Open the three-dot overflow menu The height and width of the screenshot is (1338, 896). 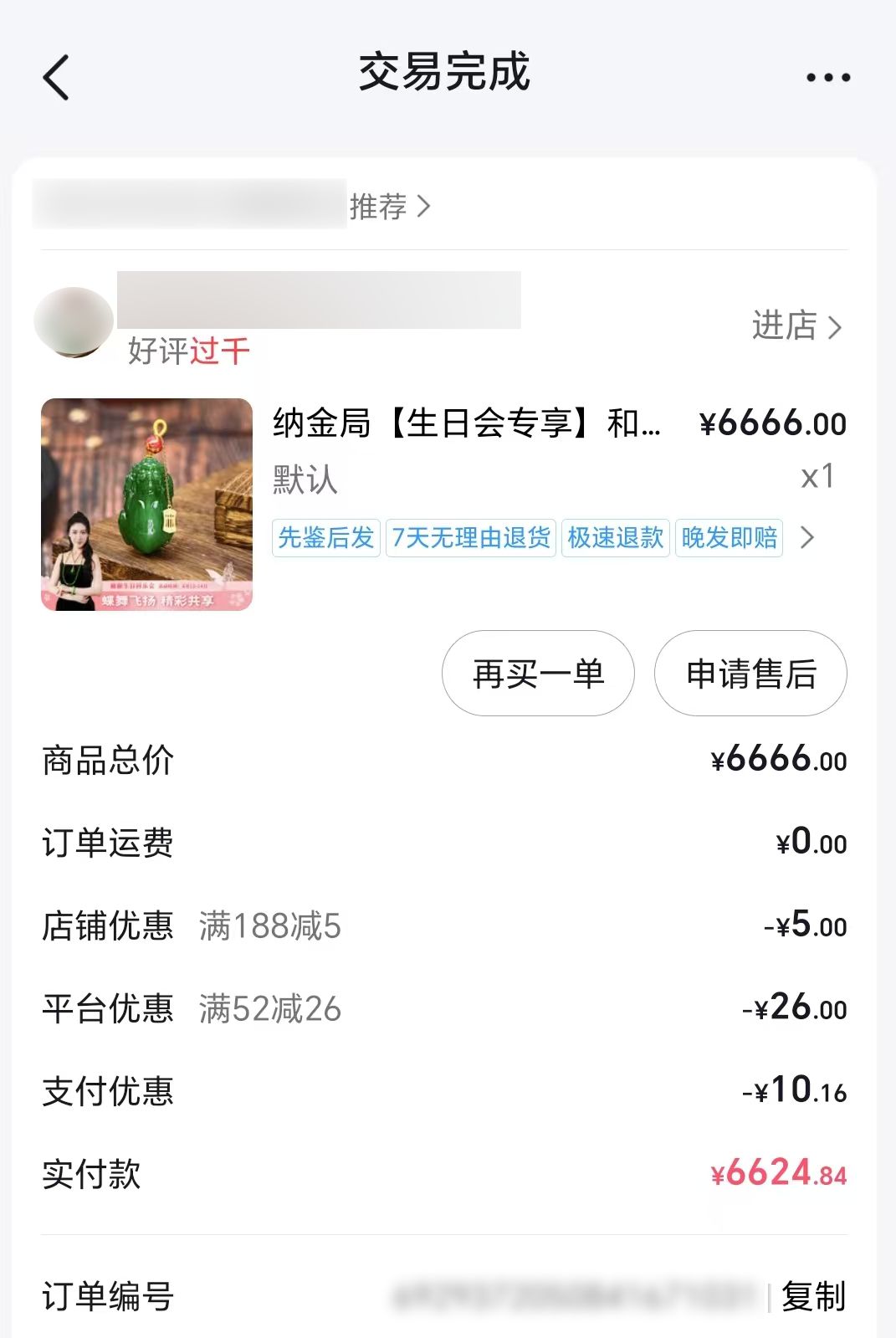click(x=827, y=78)
